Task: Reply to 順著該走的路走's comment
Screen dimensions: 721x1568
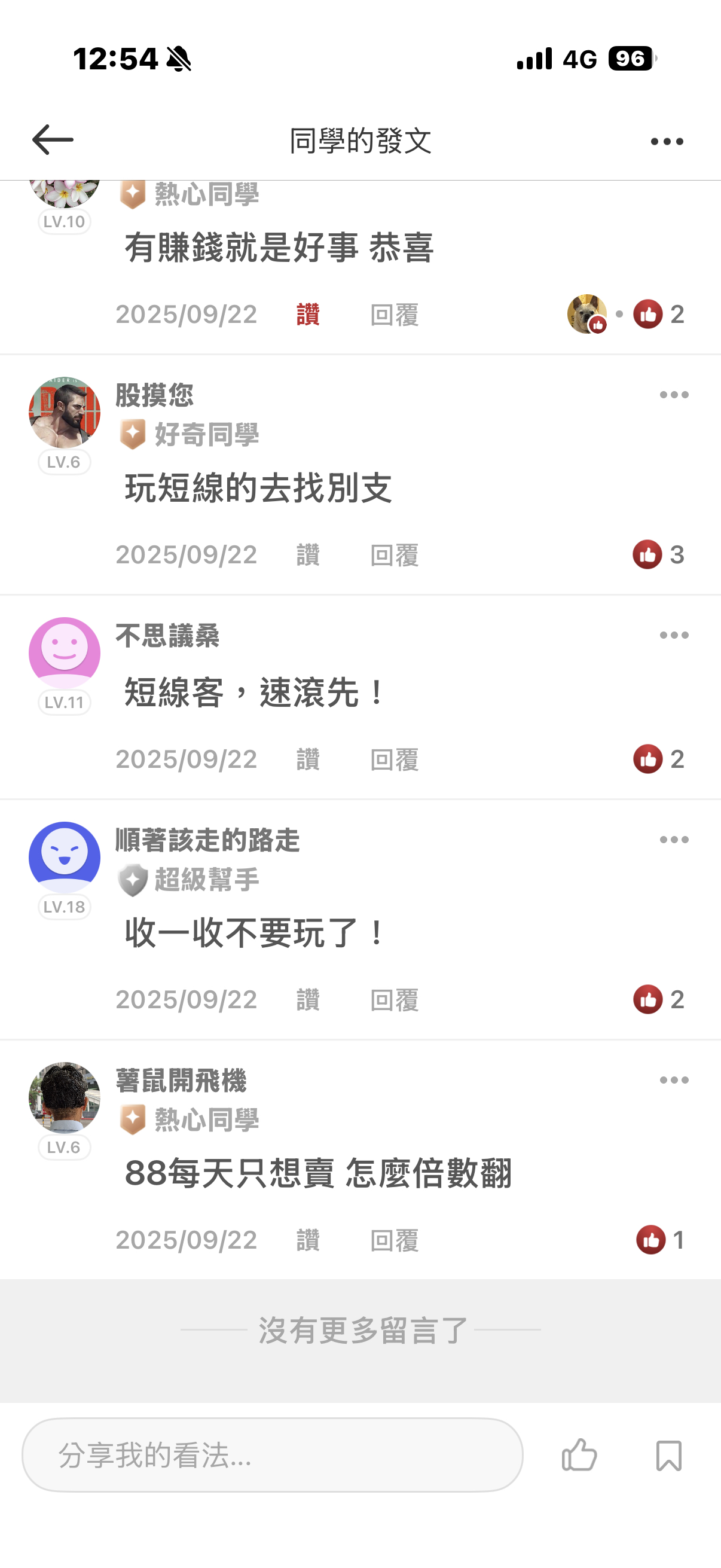Action: 394,1000
